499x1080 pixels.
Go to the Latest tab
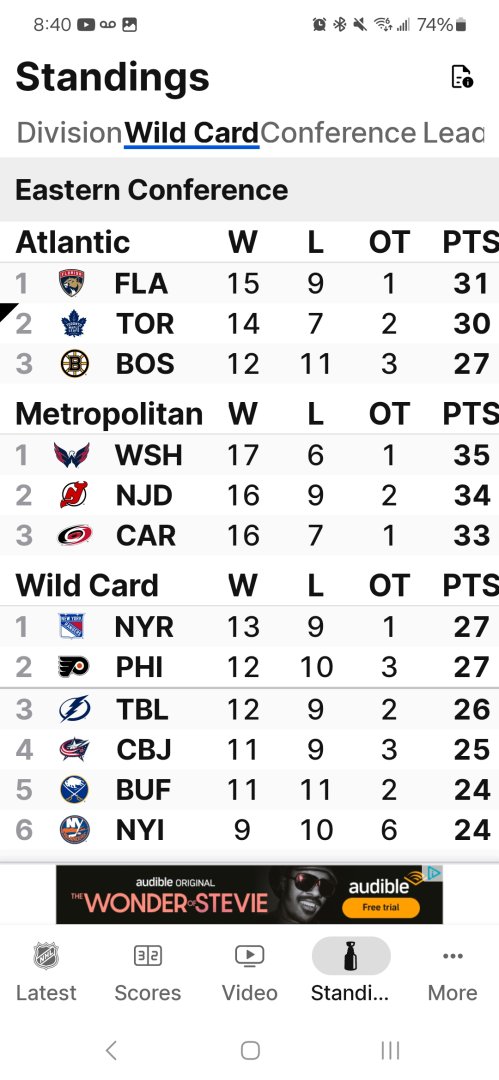(46, 973)
